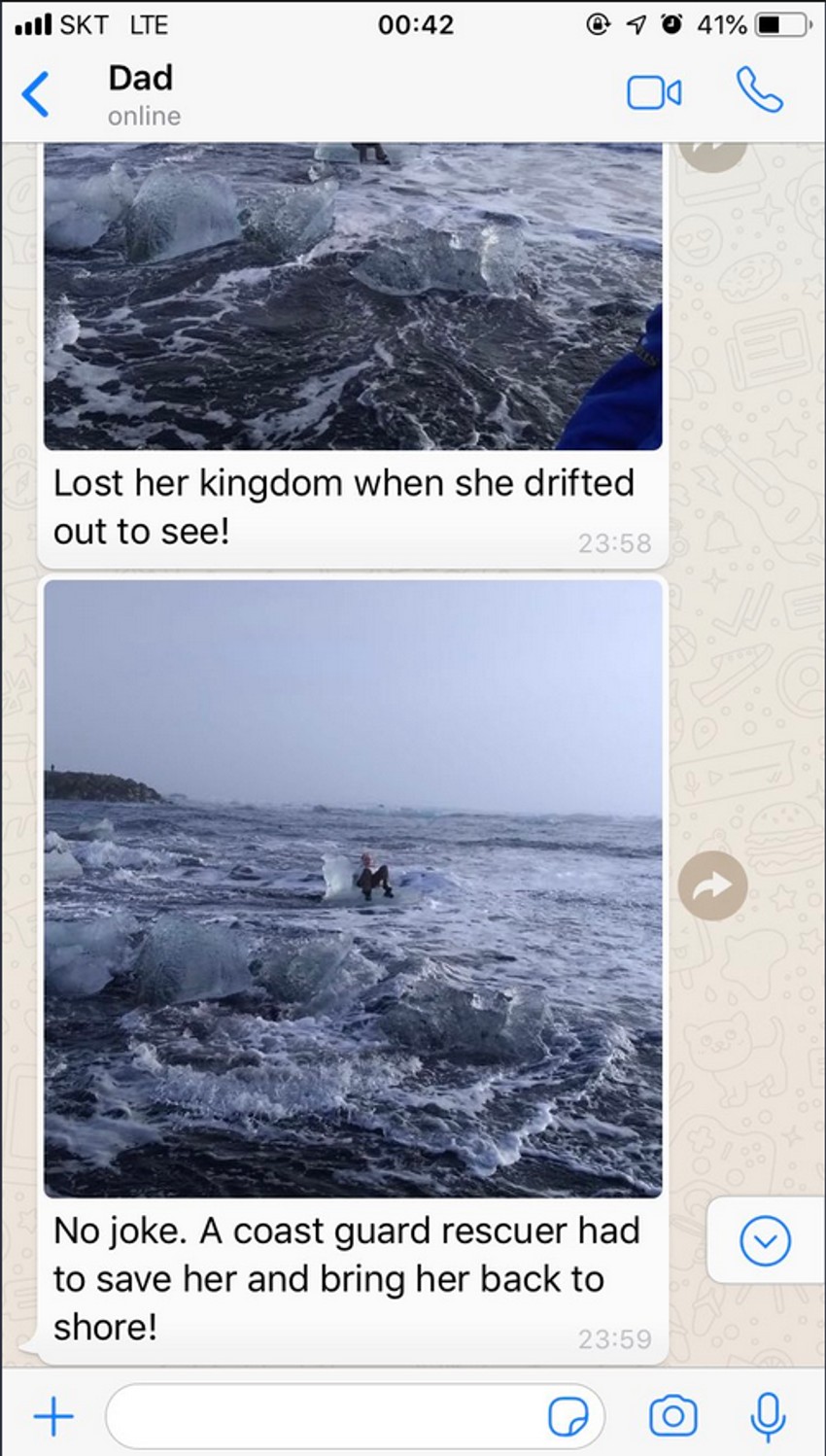Jump to the latest messages

[765, 1241]
